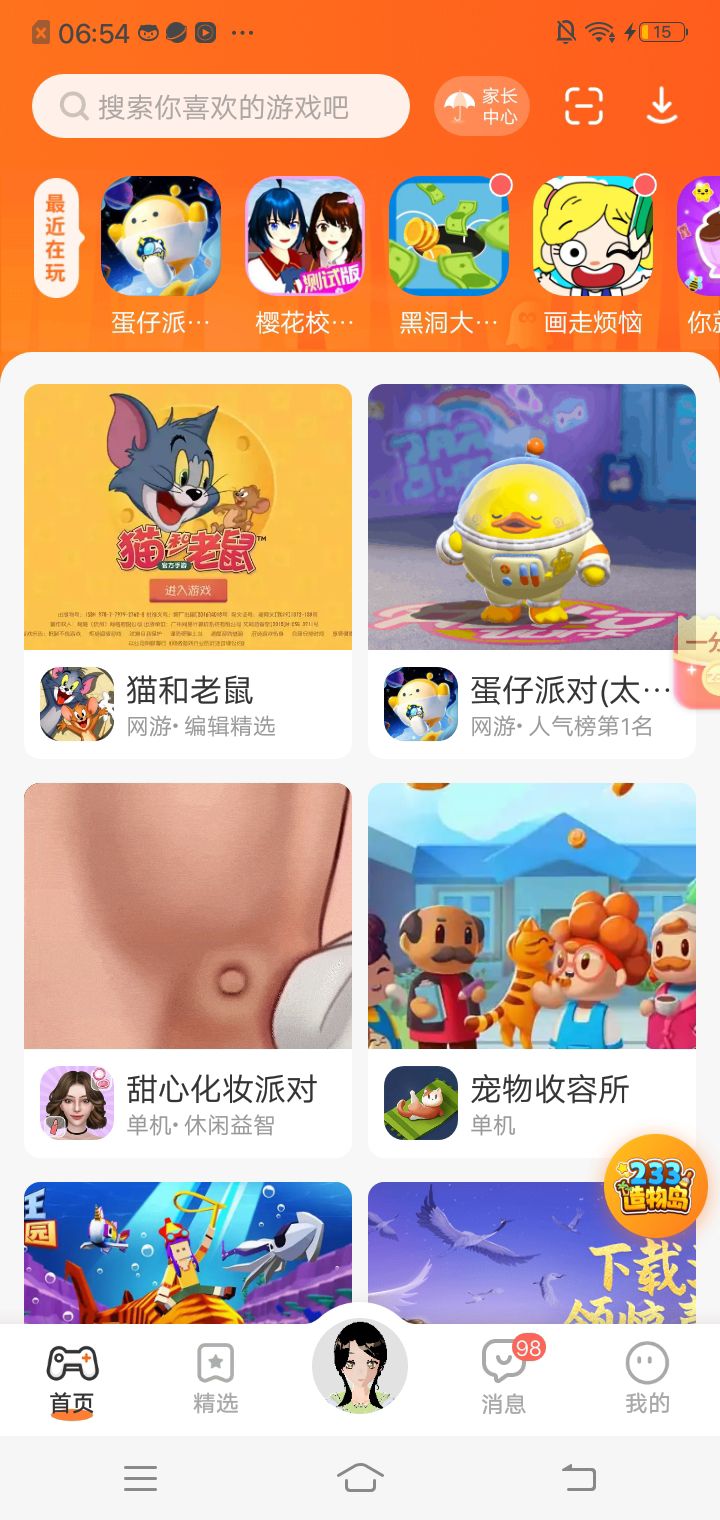Open the 蛋仔派对 ranked #1 game card

click(x=532, y=570)
